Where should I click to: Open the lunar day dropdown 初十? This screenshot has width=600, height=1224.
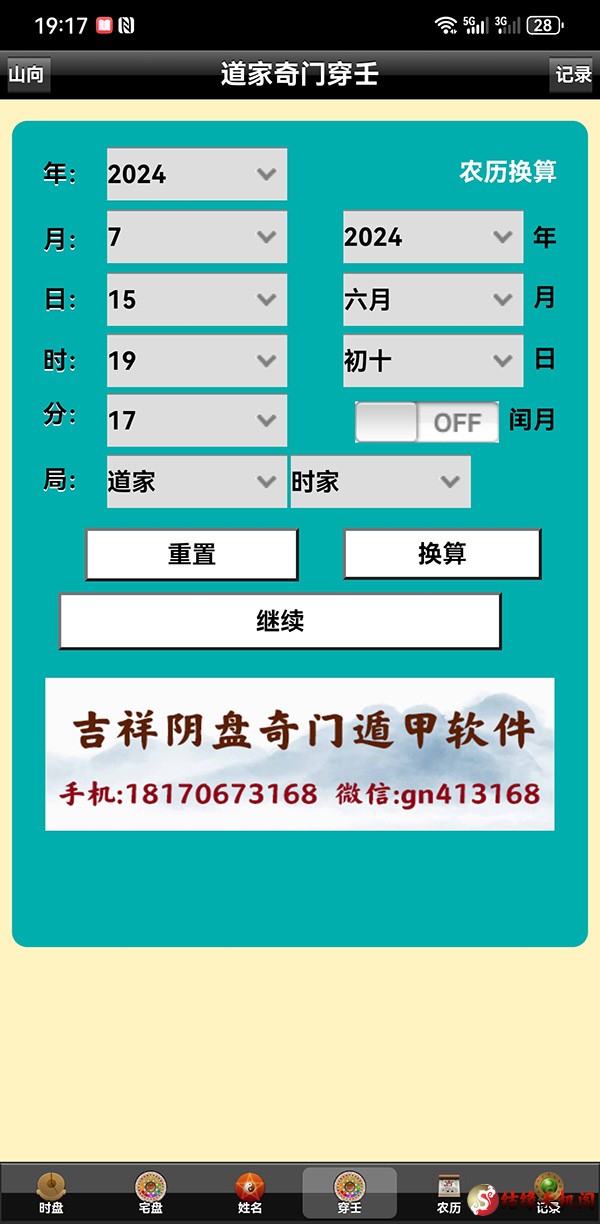(432, 360)
